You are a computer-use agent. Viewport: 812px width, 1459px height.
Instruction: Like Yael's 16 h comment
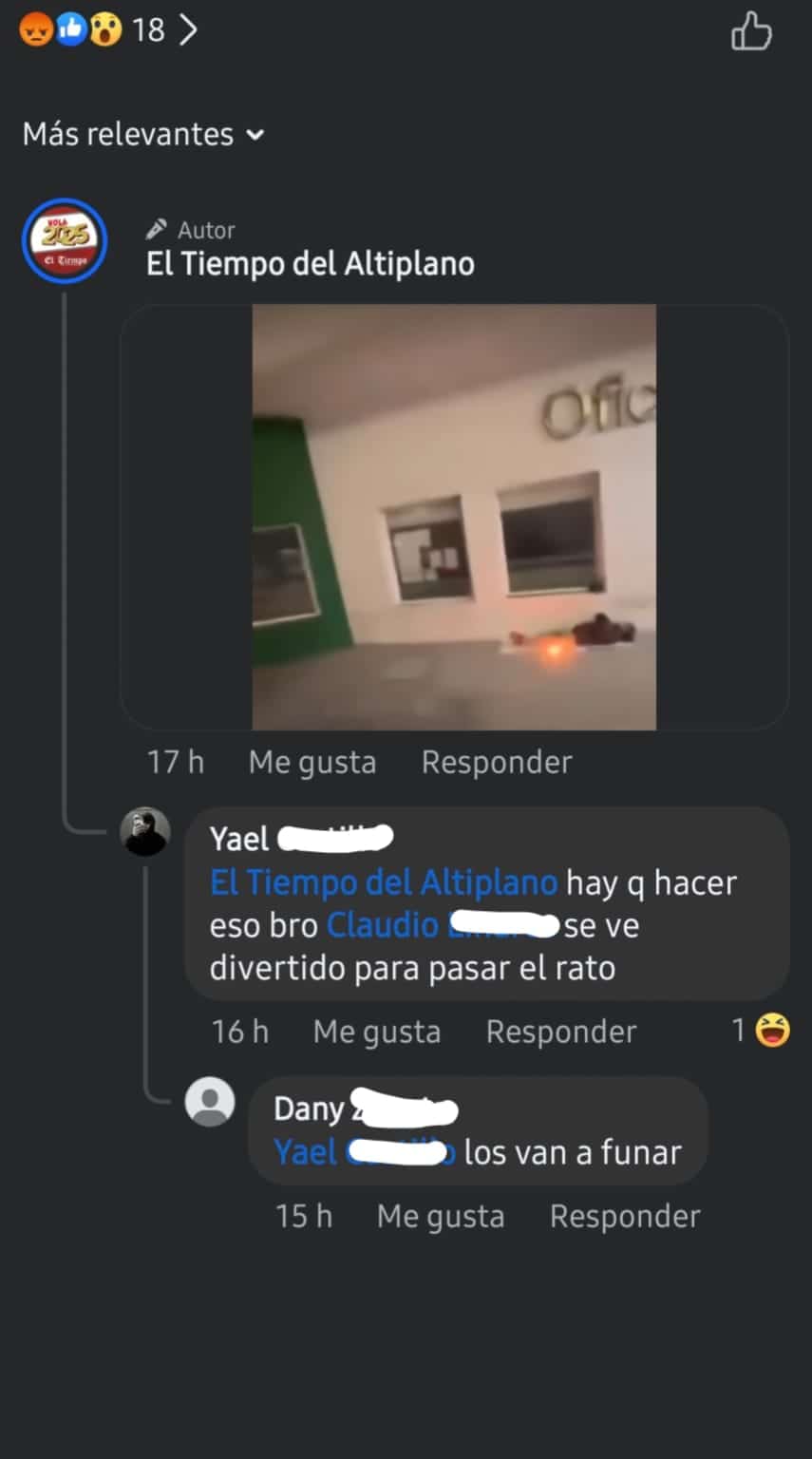pyautogui.click(x=376, y=1032)
